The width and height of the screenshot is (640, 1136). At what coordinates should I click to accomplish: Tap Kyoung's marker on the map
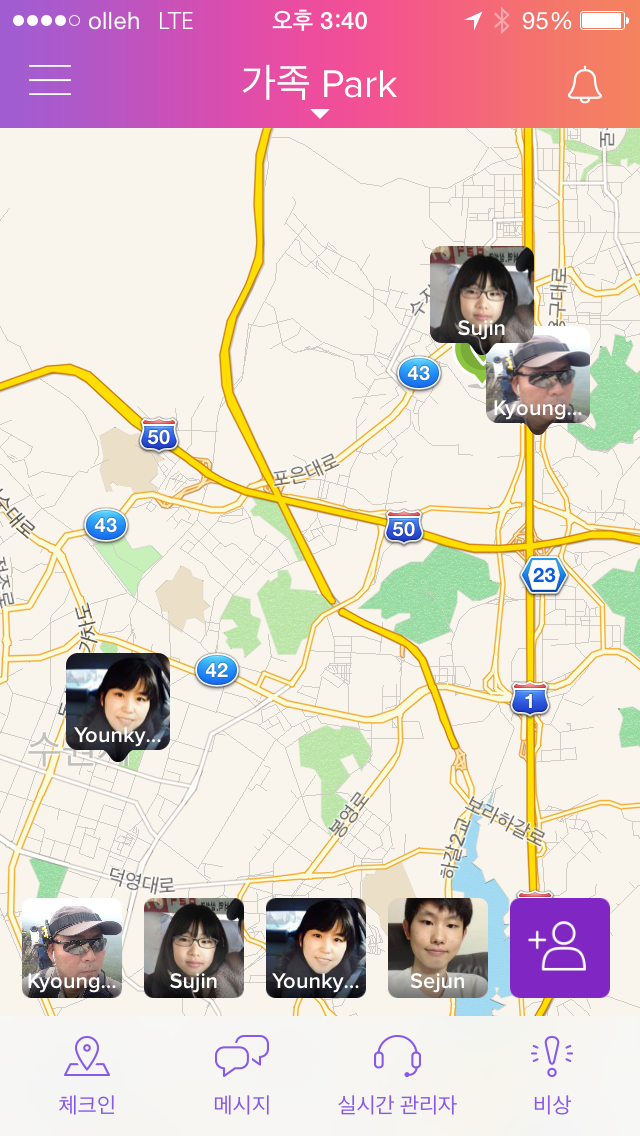click(x=538, y=377)
